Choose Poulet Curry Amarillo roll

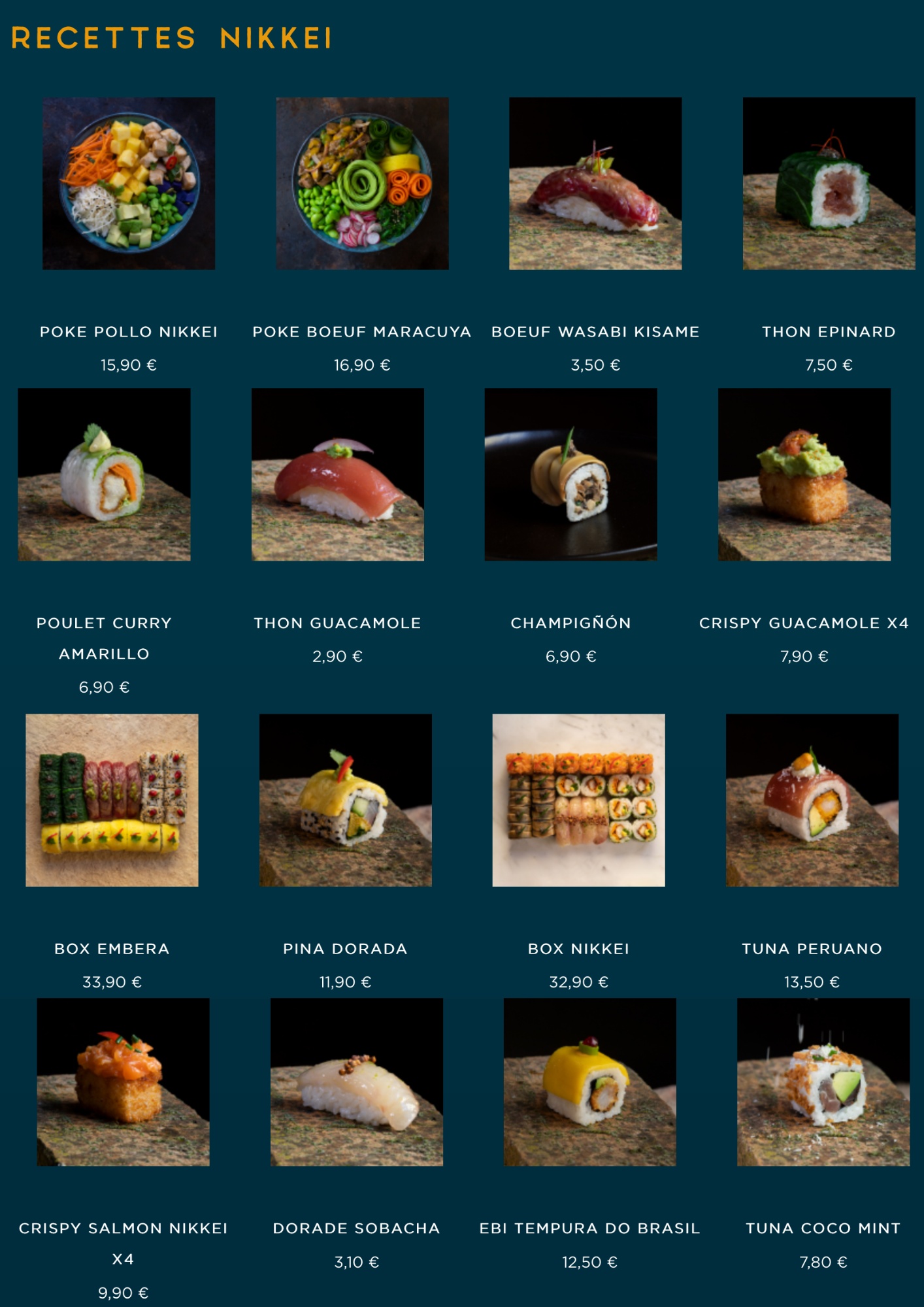tap(104, 474)
